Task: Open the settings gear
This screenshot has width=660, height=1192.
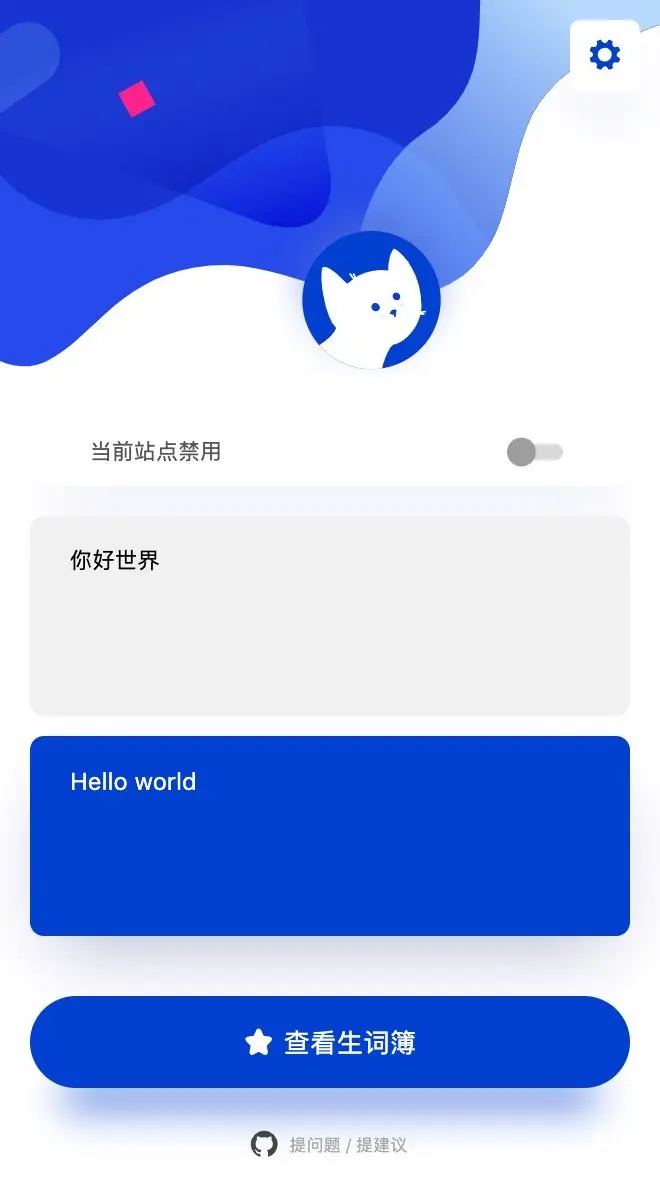Action: tap(605, 55)
